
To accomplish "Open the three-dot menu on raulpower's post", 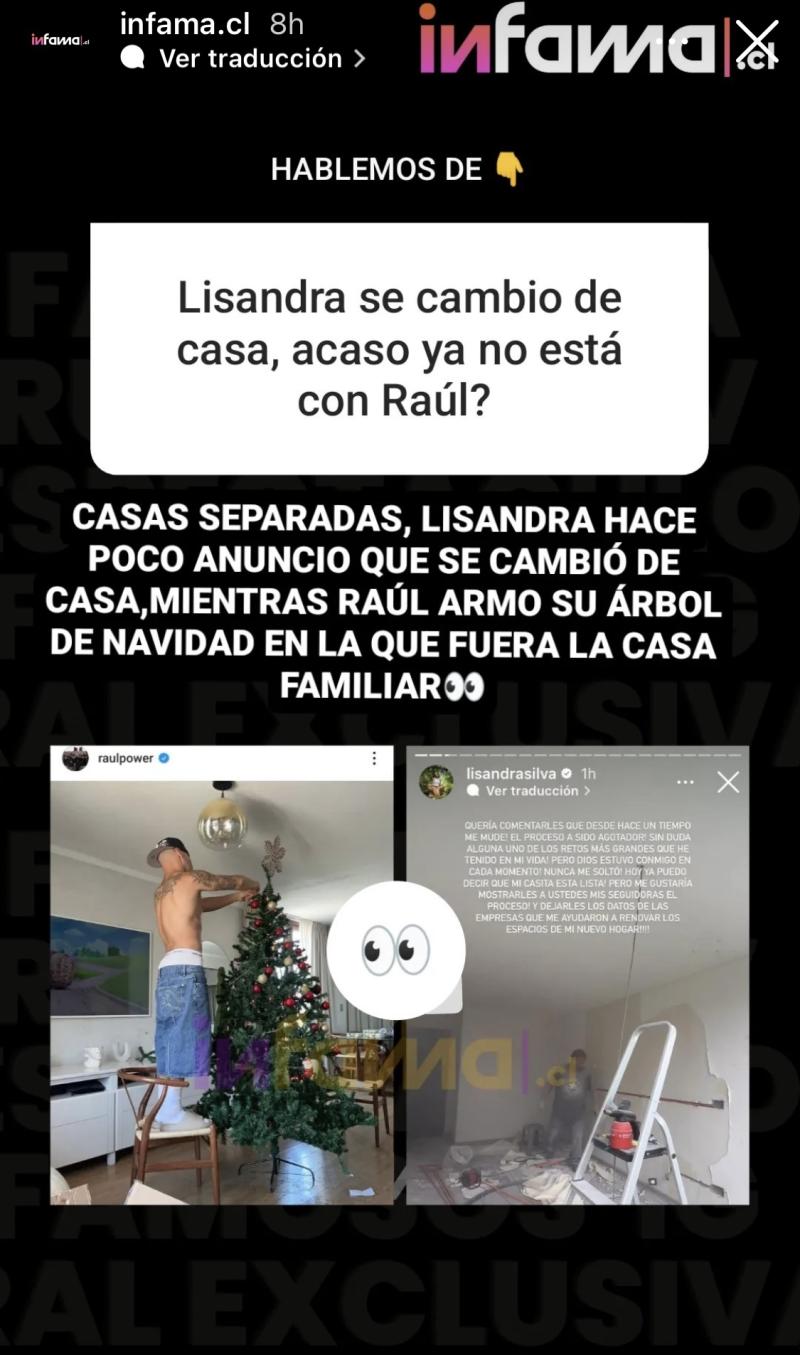I will click(374, 757).
